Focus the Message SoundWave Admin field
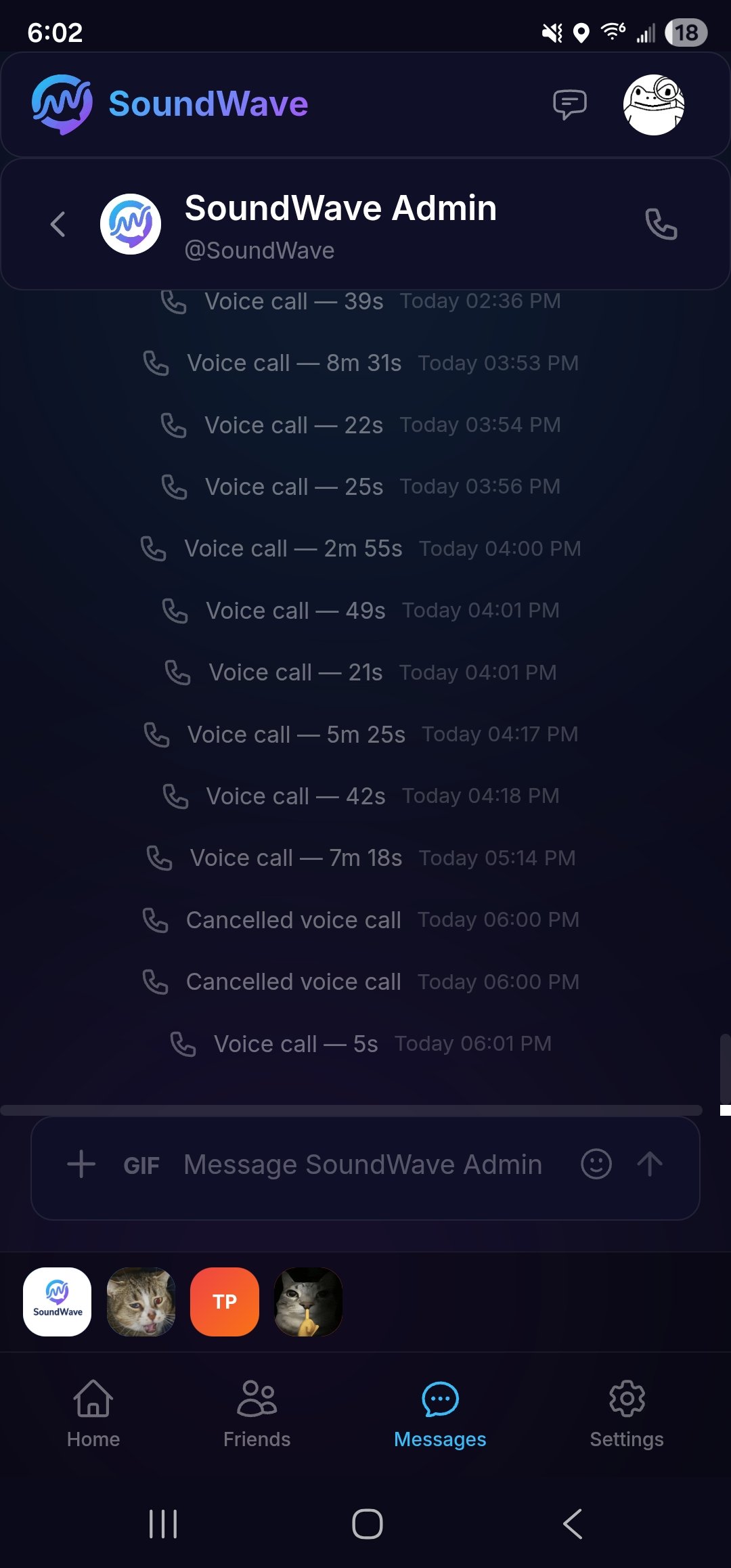 coord(363,1164)
